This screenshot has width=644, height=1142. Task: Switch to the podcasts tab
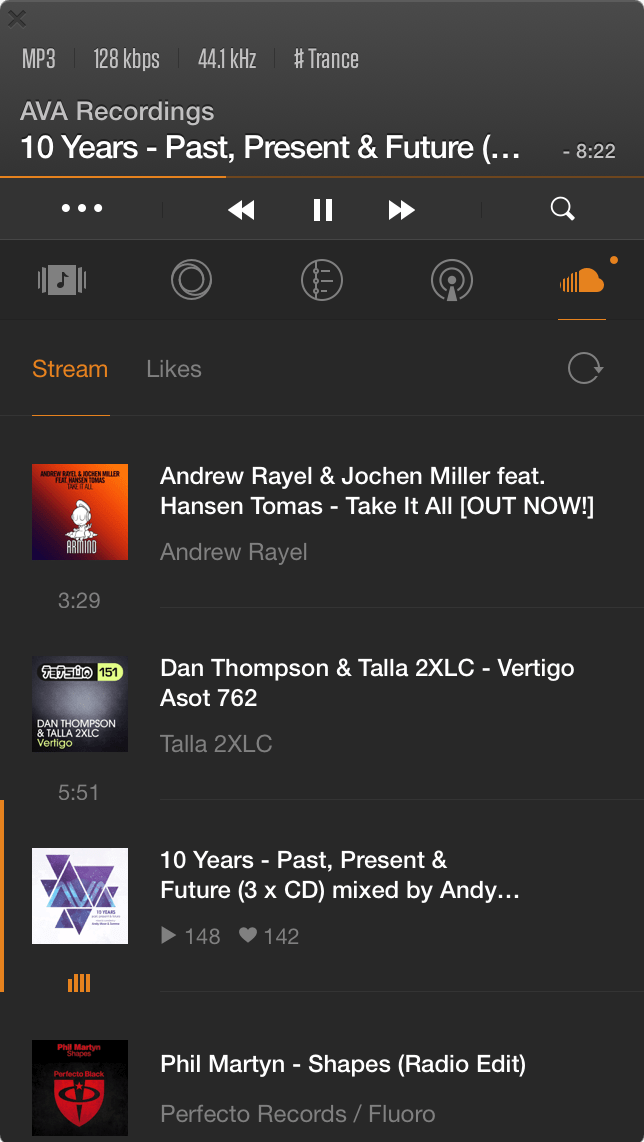452,280
